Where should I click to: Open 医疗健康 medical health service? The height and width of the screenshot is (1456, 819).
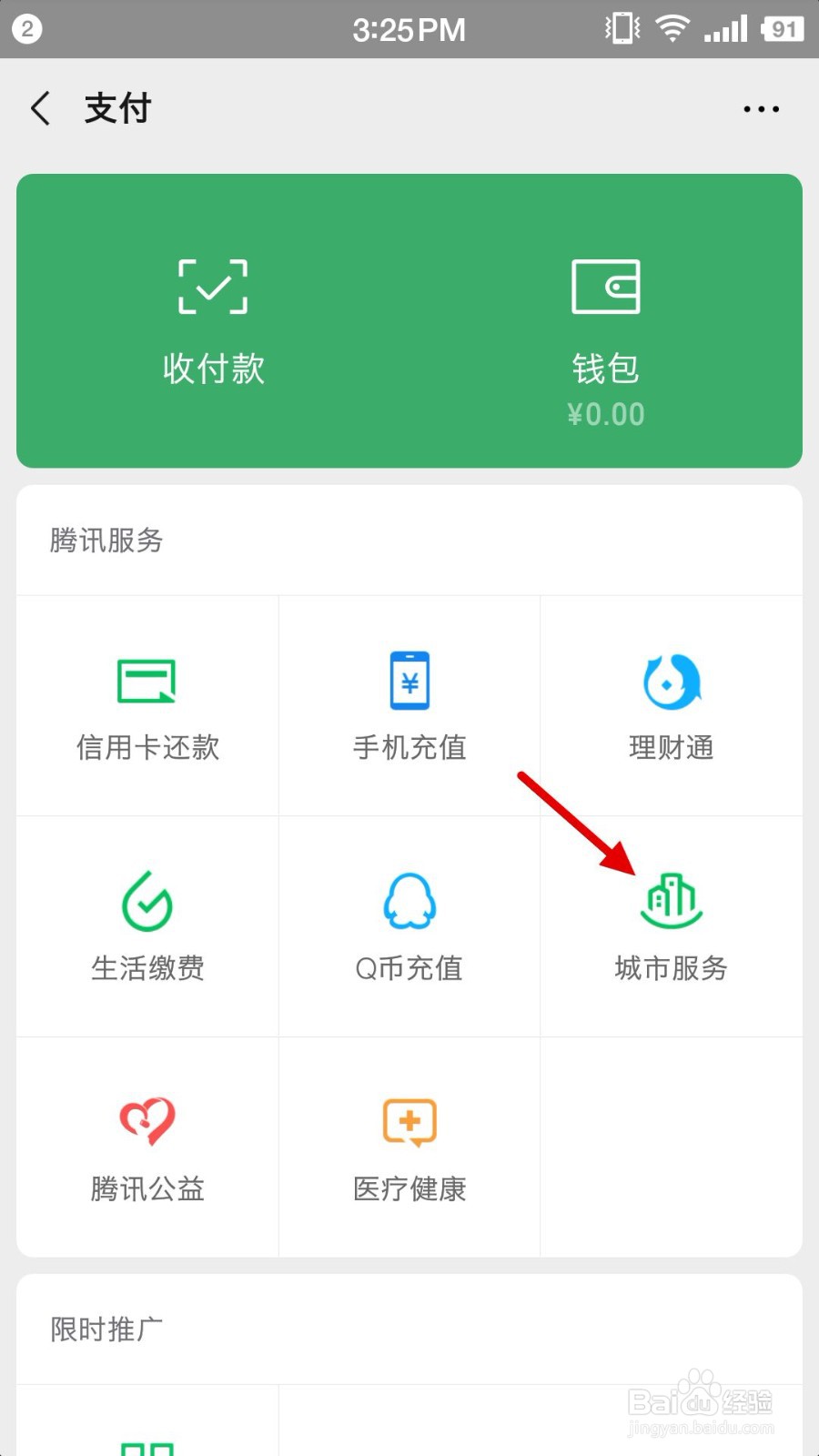tap(409, 1148)
